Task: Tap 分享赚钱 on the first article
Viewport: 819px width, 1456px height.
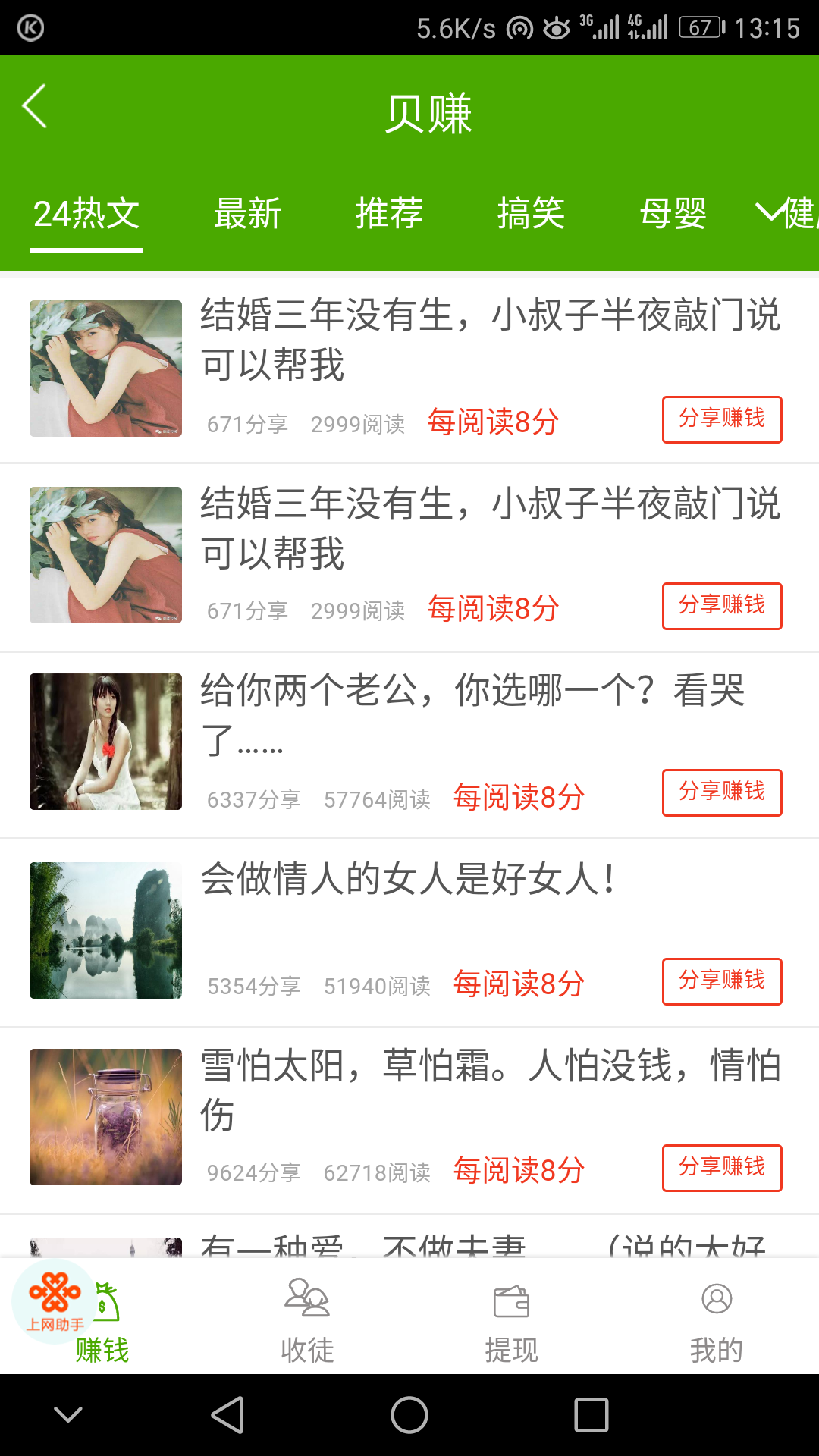Action: click(721, 419)
